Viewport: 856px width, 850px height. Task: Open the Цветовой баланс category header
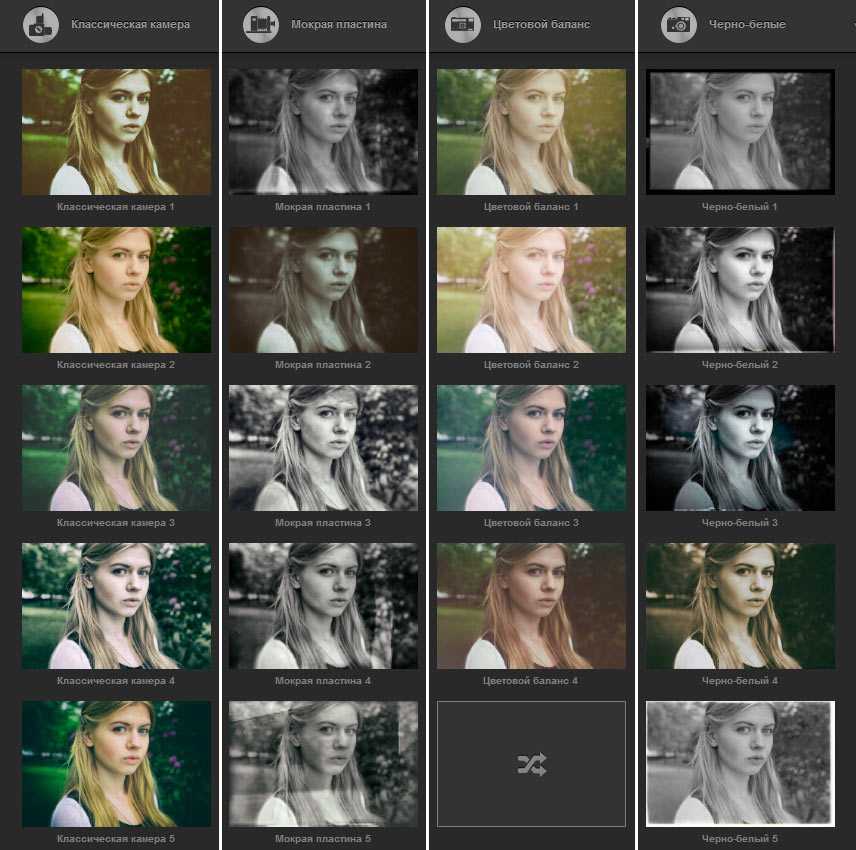tap(530, 24)
